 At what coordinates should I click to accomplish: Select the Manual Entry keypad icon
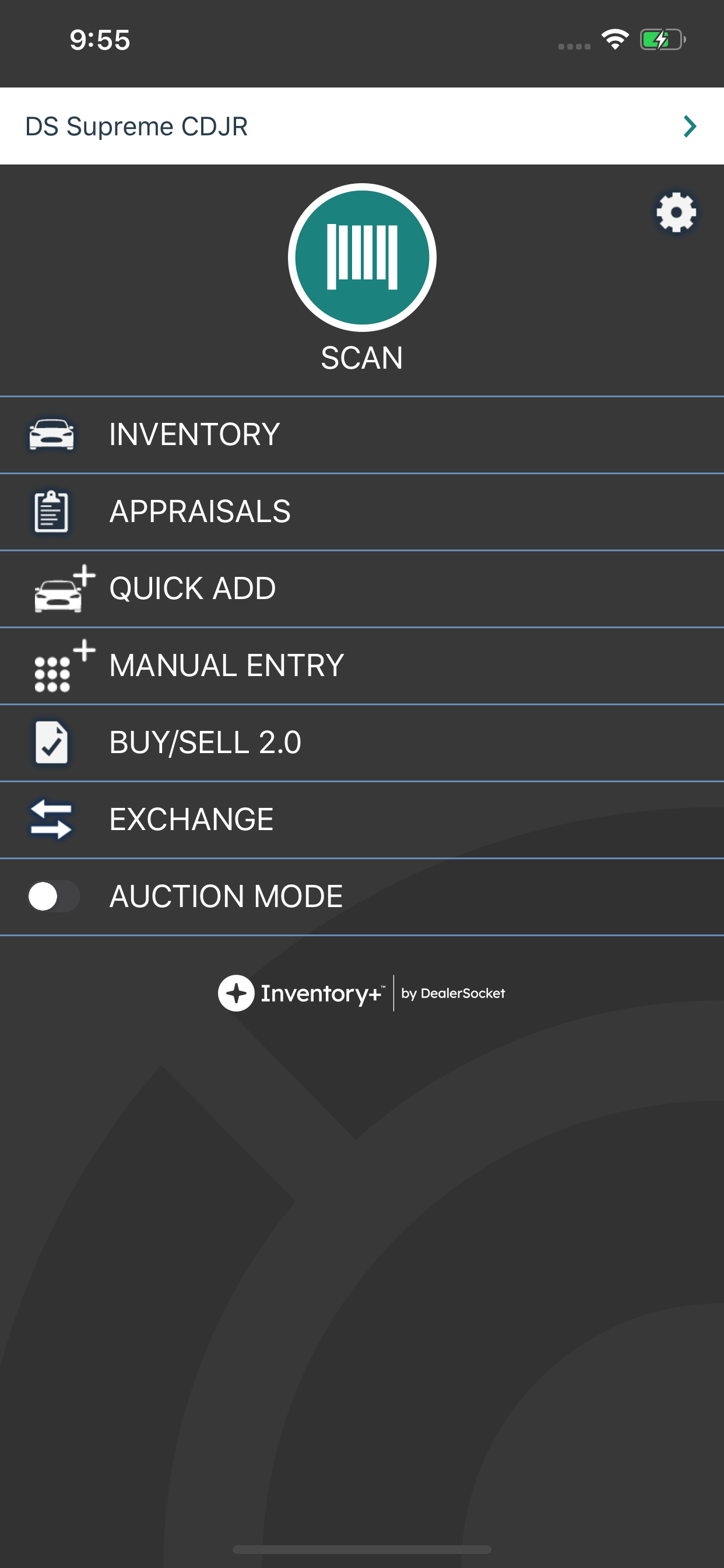pos(55,666)
